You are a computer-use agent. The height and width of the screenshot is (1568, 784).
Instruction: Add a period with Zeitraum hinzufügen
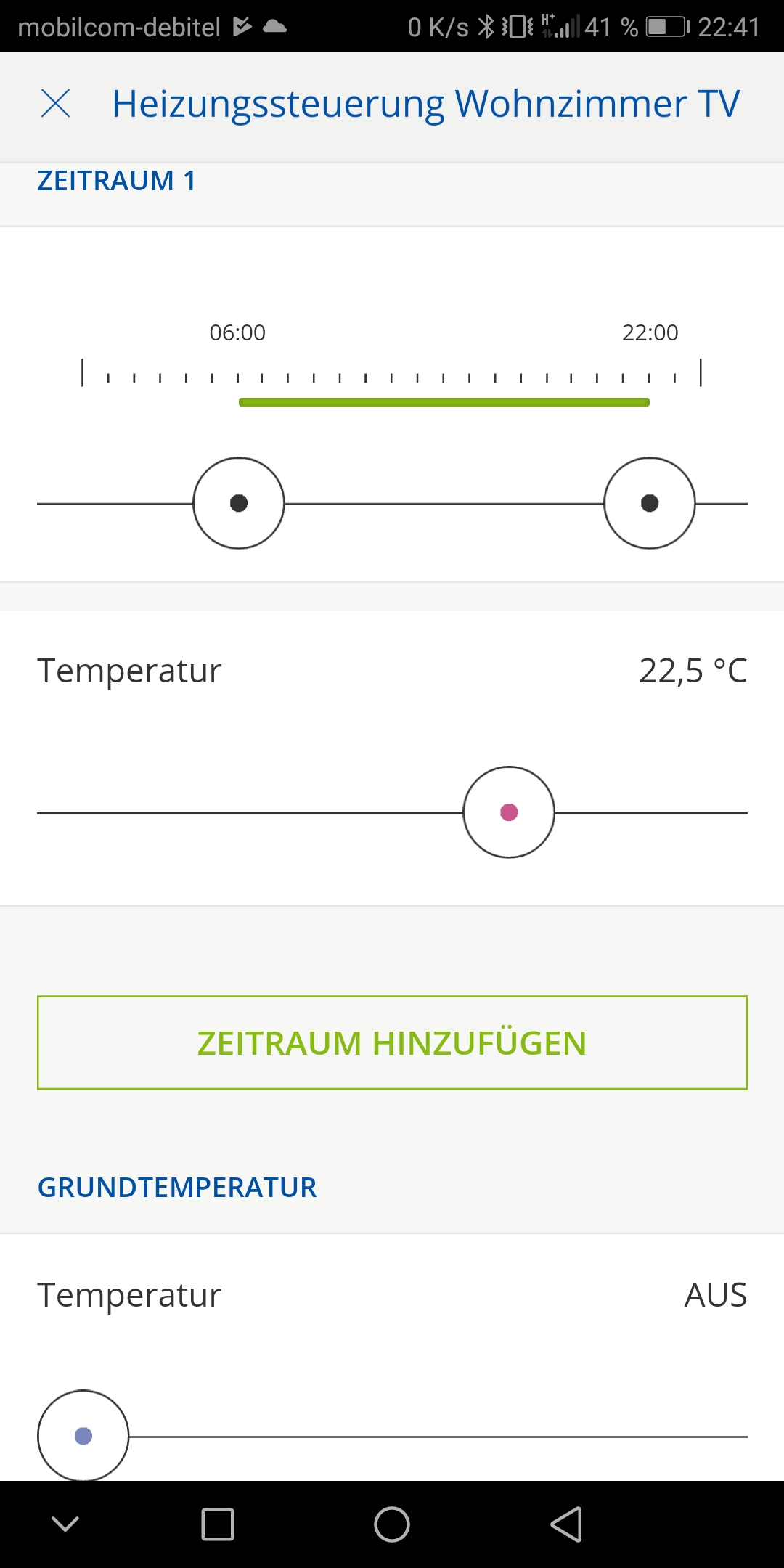pyautogui.click(x=392, y=1042)
